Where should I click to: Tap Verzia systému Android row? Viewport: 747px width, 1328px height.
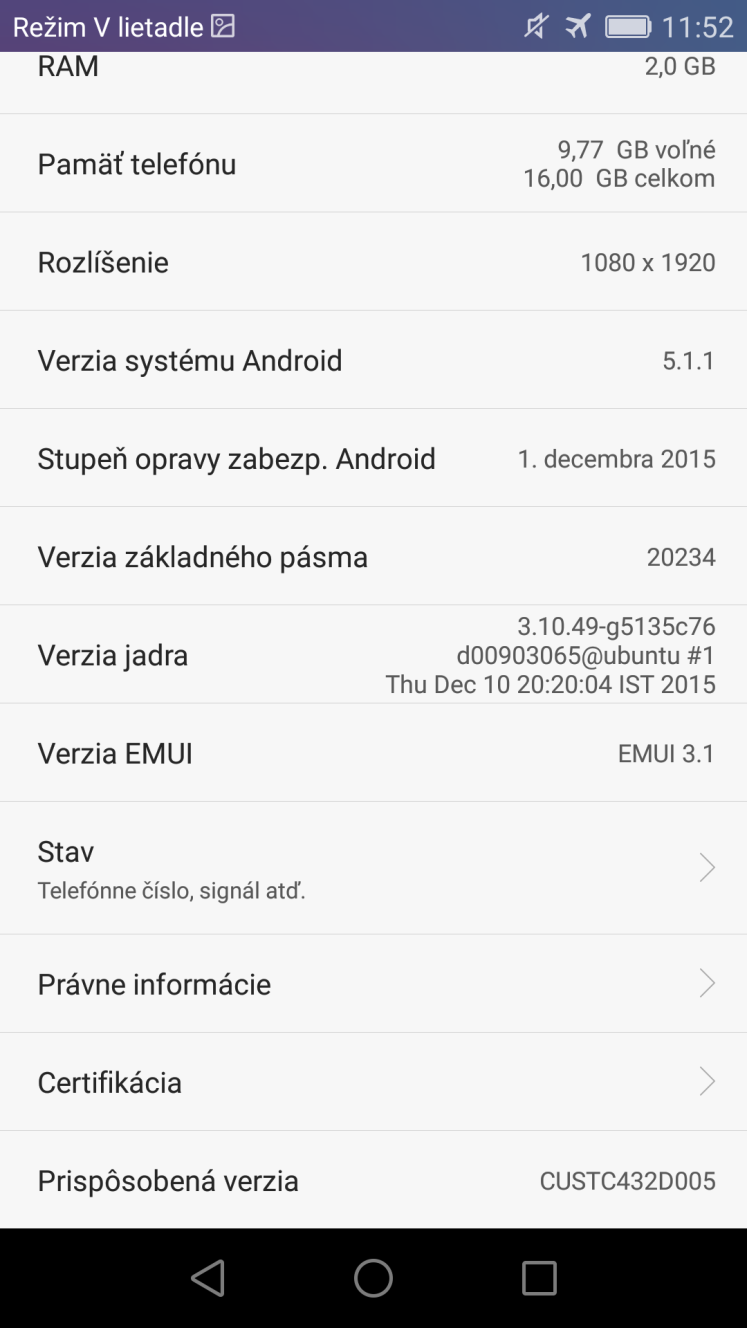point(373,360)
